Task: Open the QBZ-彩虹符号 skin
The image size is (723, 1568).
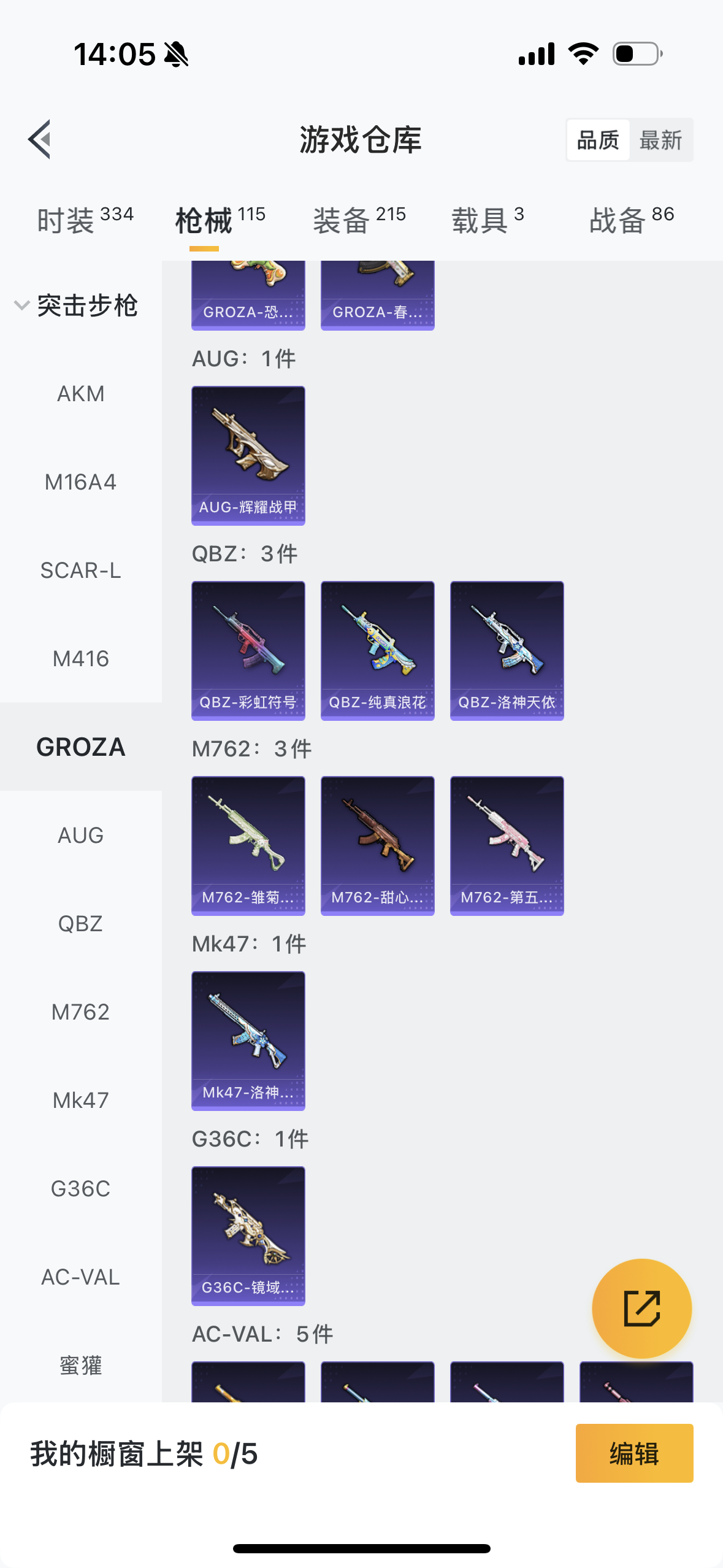Action: (248, 650)
